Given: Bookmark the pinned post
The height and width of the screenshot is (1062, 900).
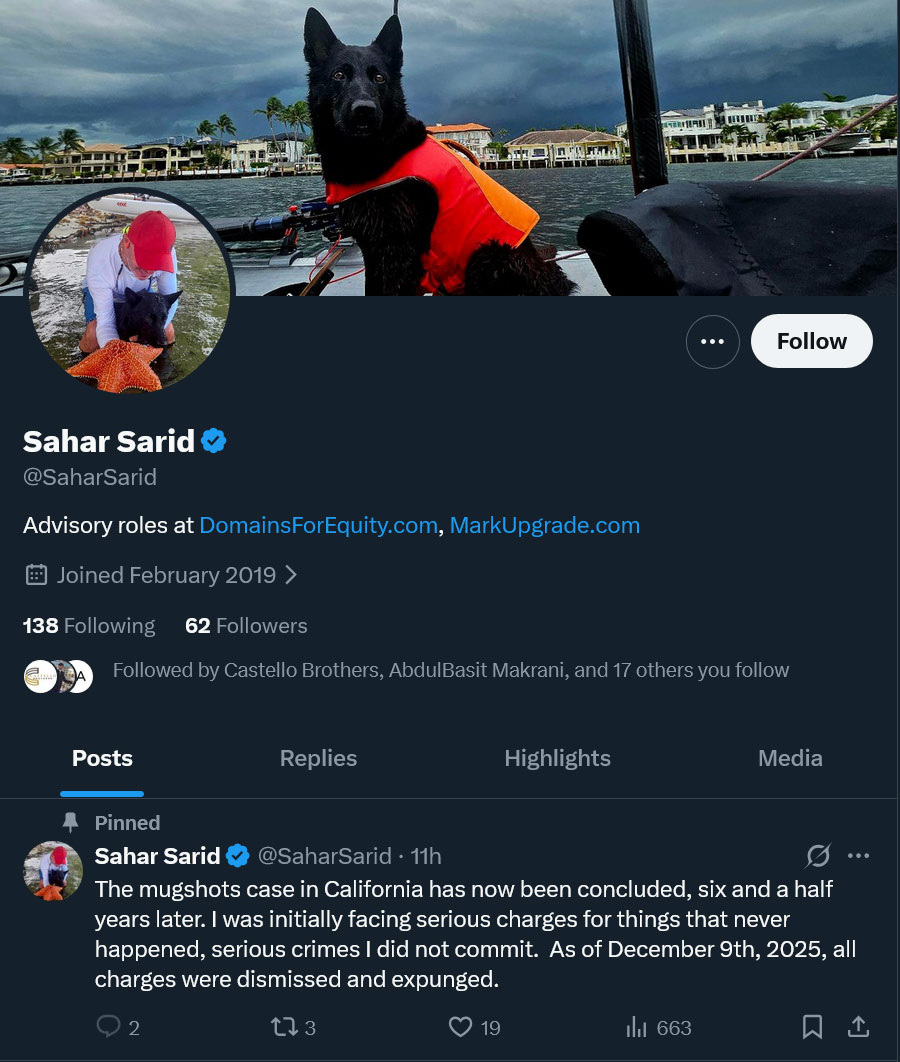Looking at the screenshot, I should tap(812, 1027).
